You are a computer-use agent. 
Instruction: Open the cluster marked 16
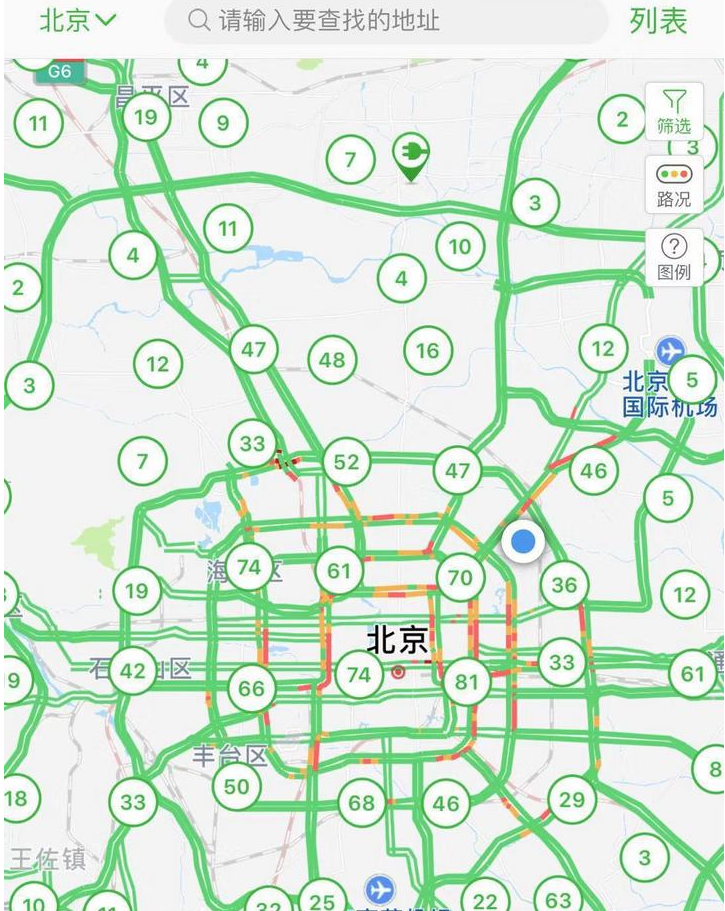tap(428, 350)
